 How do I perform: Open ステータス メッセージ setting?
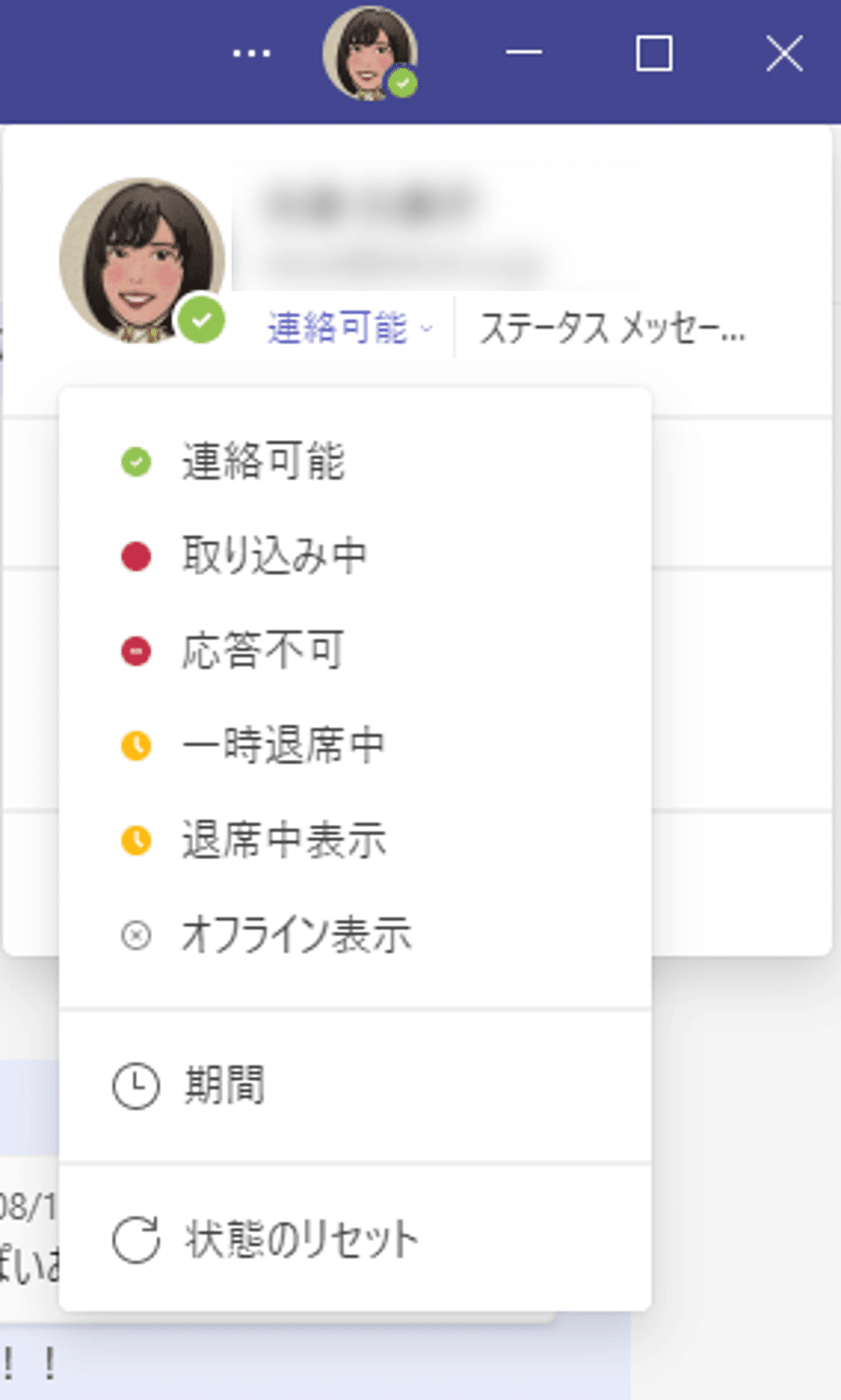coord(612,328)
